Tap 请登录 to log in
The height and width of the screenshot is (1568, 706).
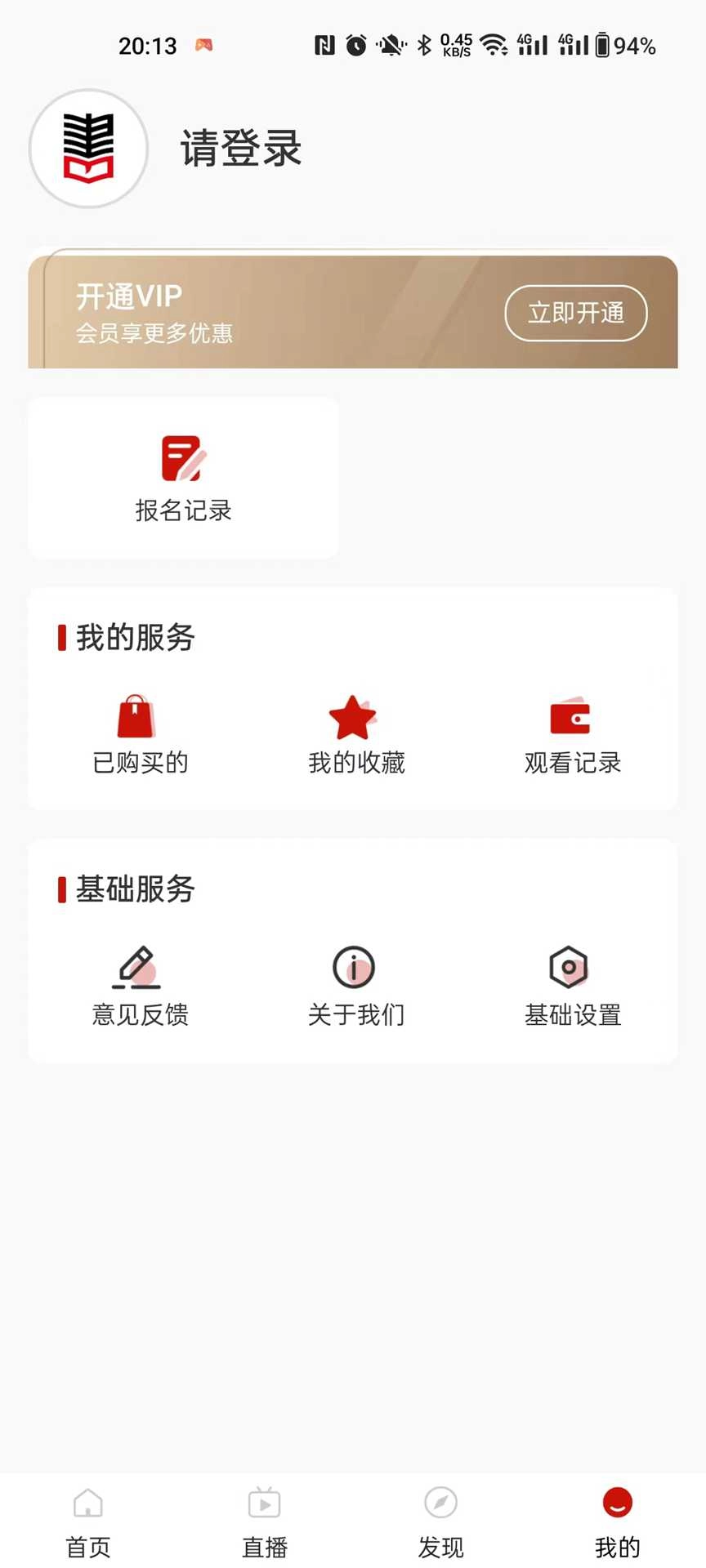[x=241, y=149]
